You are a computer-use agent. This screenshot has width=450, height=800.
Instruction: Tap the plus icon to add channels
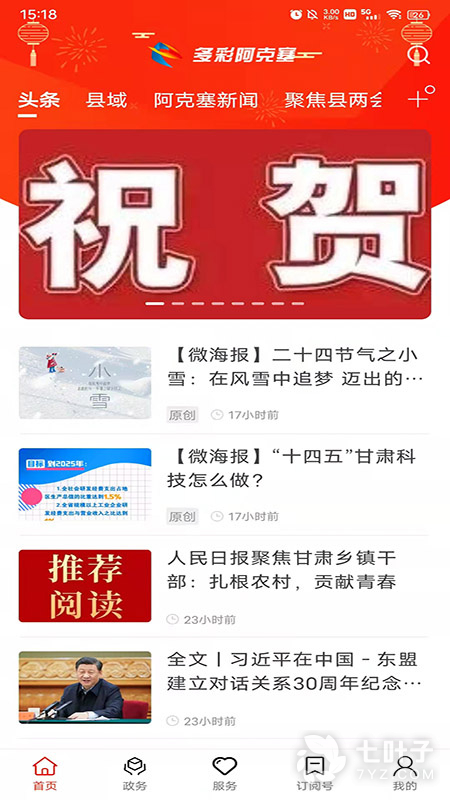tap(421, 97)
